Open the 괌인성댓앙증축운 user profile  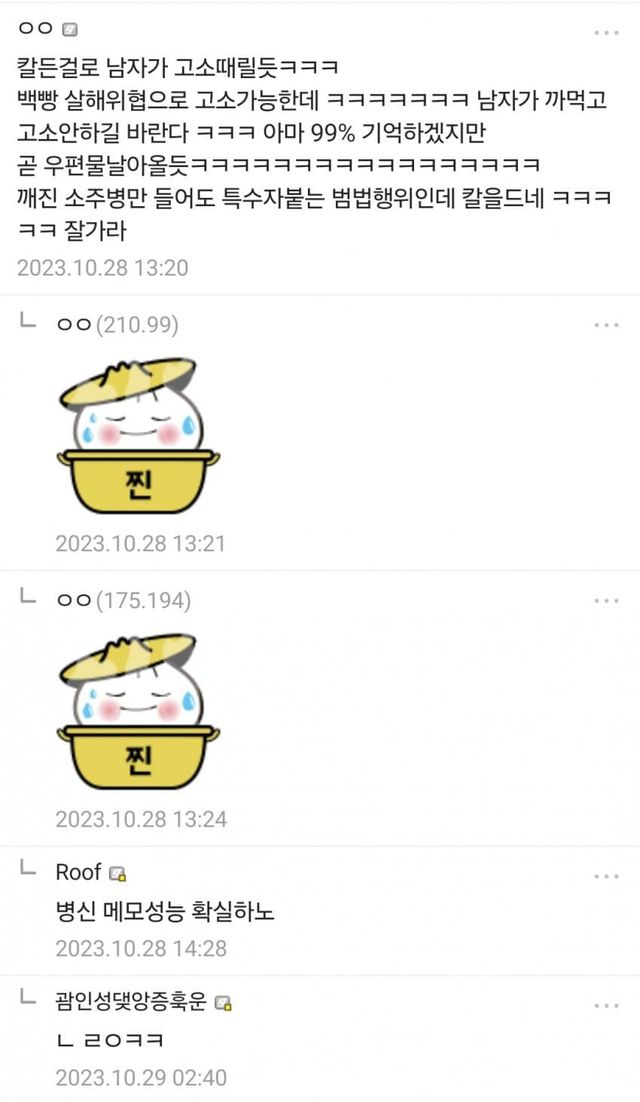pyautogui.click(x=131, y=1001)
